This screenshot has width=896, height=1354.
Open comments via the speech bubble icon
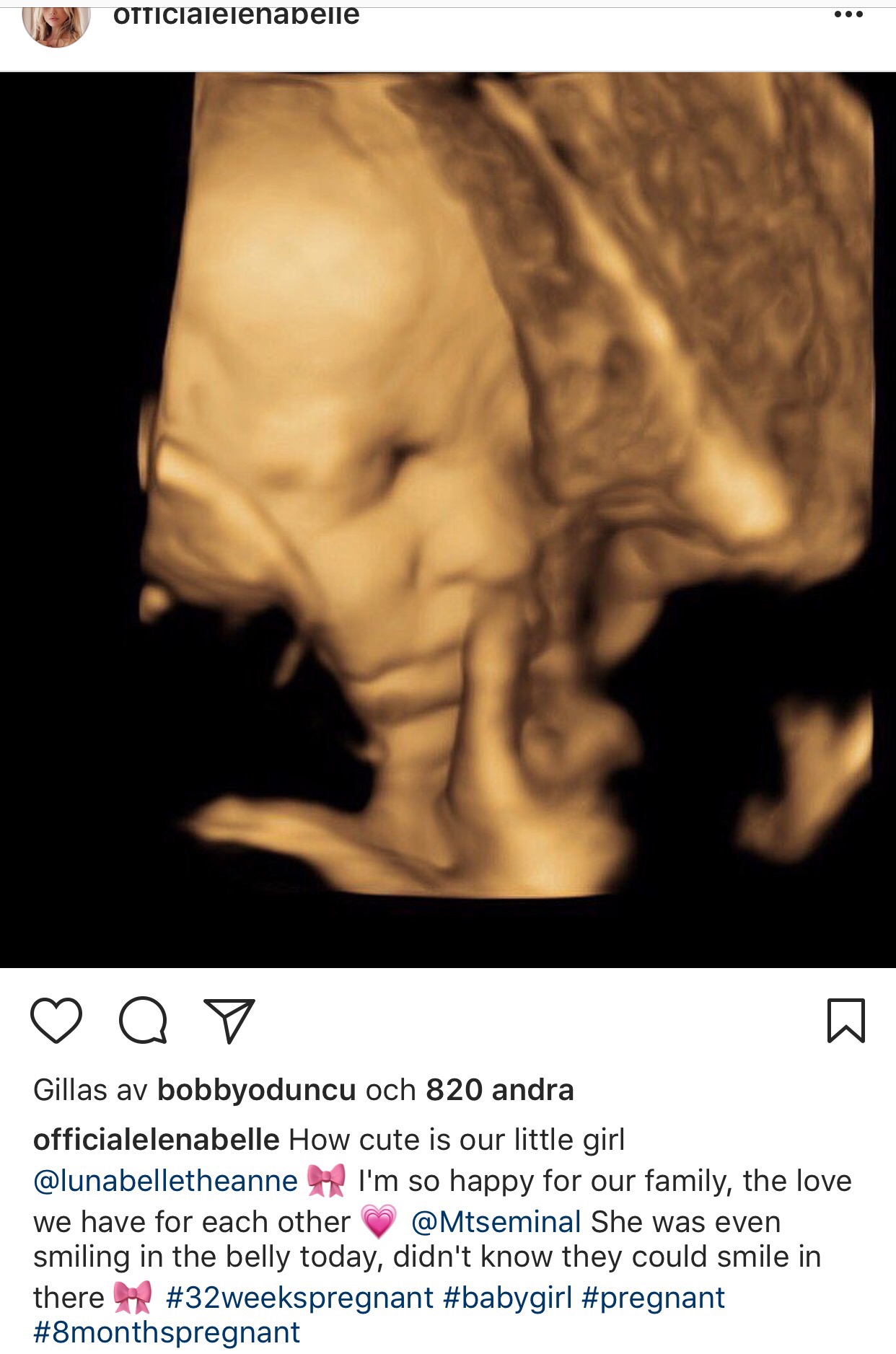[143, 1020]
